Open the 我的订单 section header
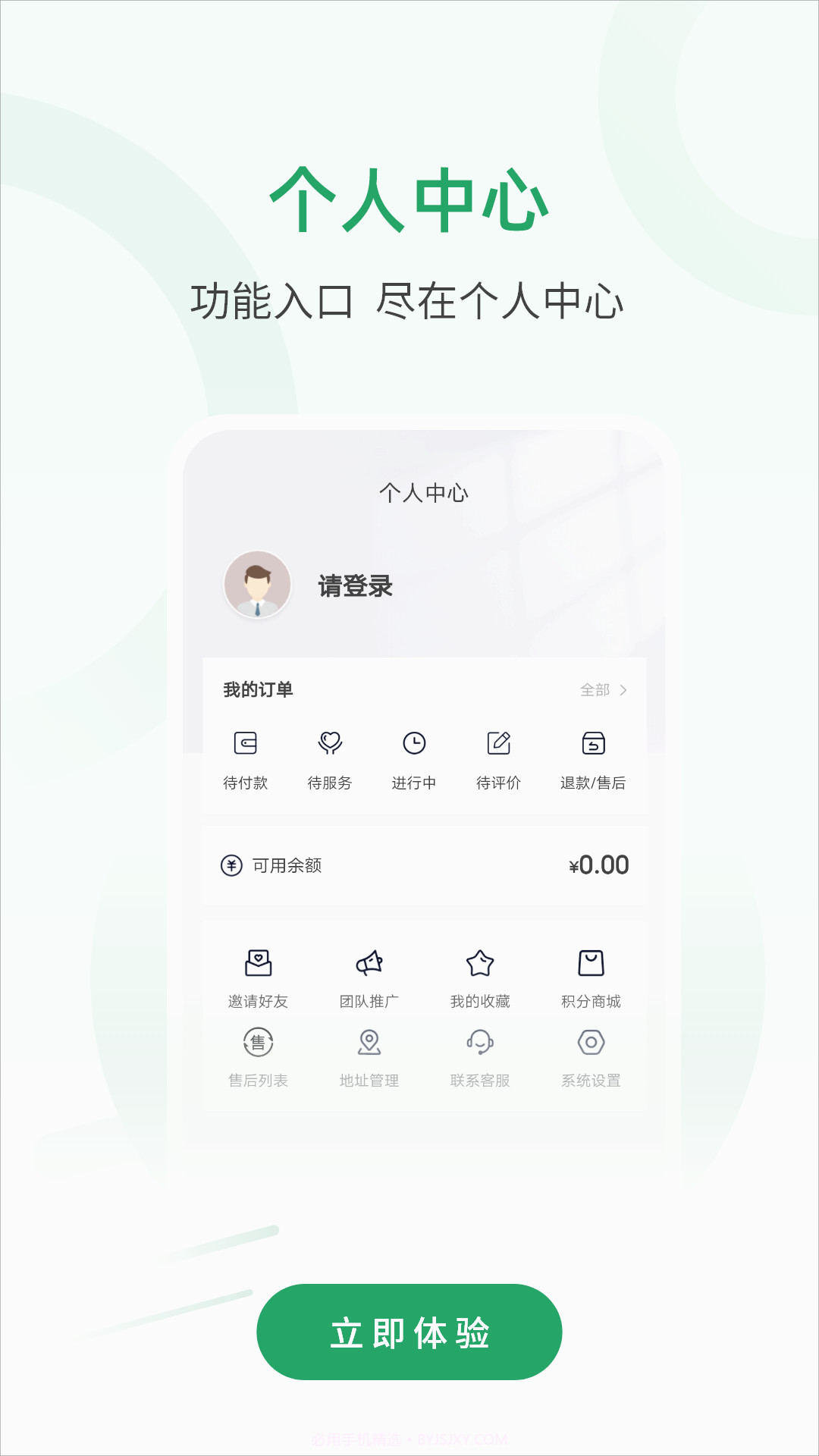This screenshot has width=819, height=1456. (258, 690)
